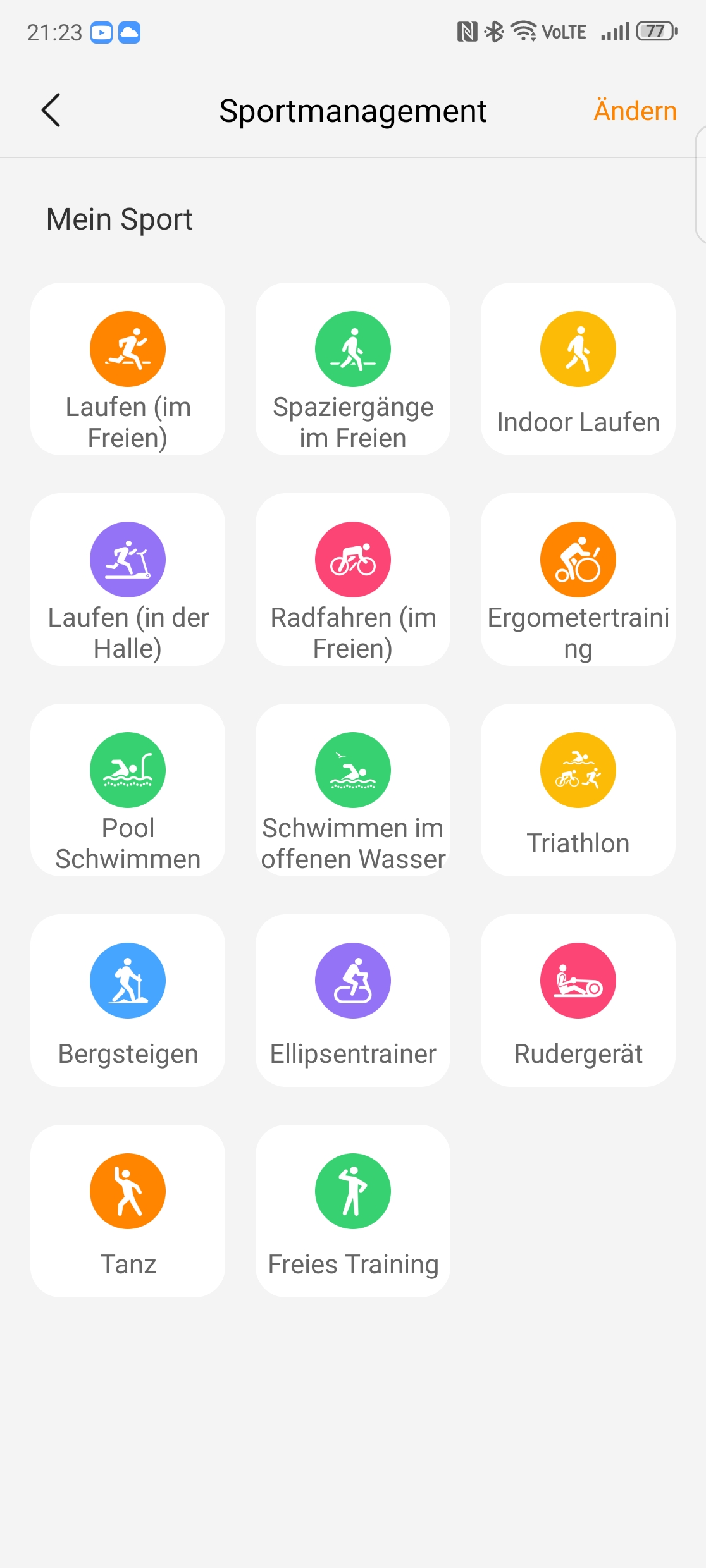706x1568 pixels.
Task: Open Ergometertraining card
Action: (x=578, y=579)
